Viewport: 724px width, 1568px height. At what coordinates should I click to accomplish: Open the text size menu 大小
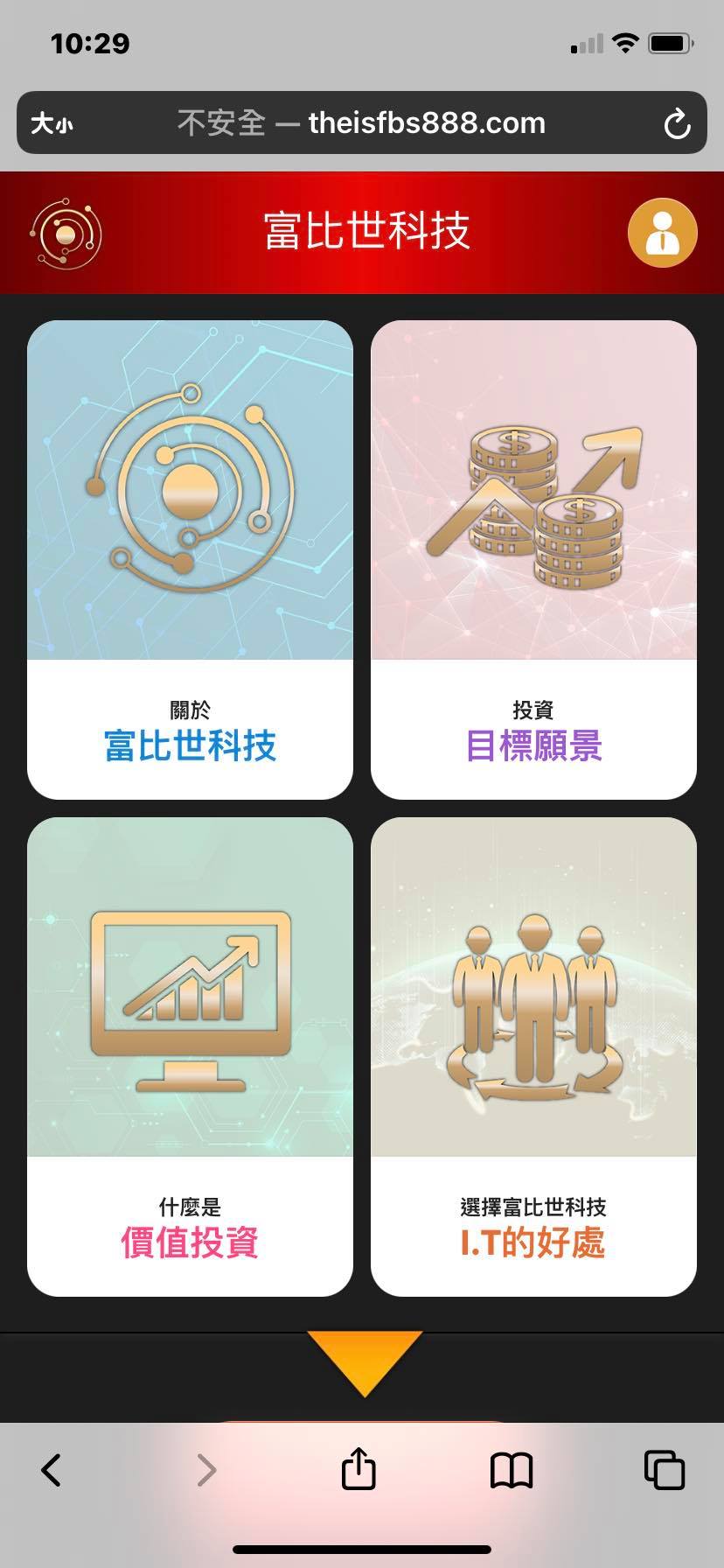(52, 124)
